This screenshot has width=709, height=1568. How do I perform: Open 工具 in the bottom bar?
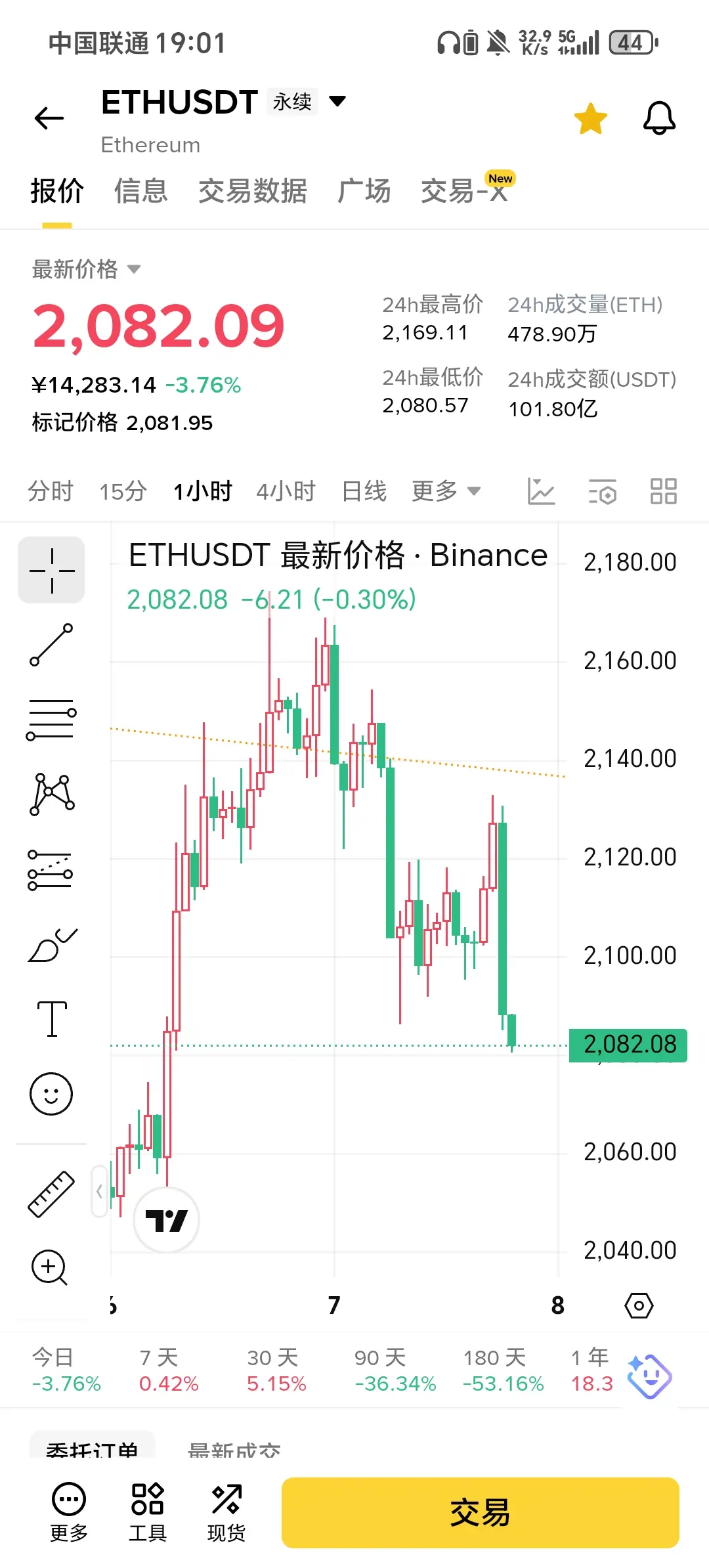(148, 1512)
